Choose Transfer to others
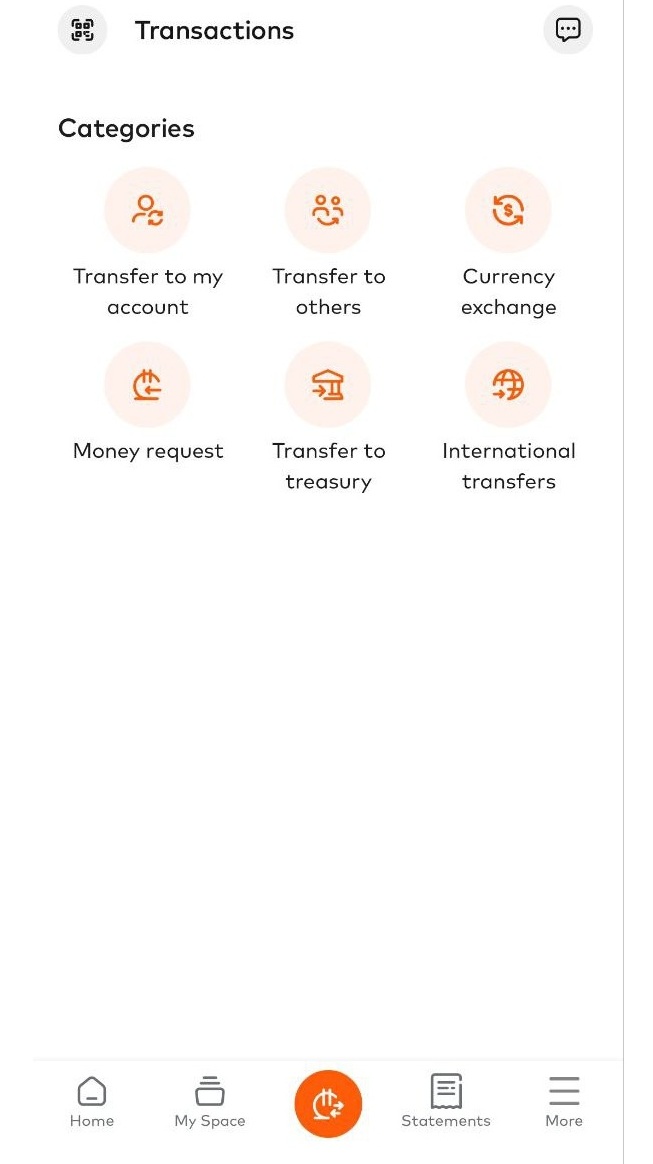The image size is (653, 1164). point(328,211)
